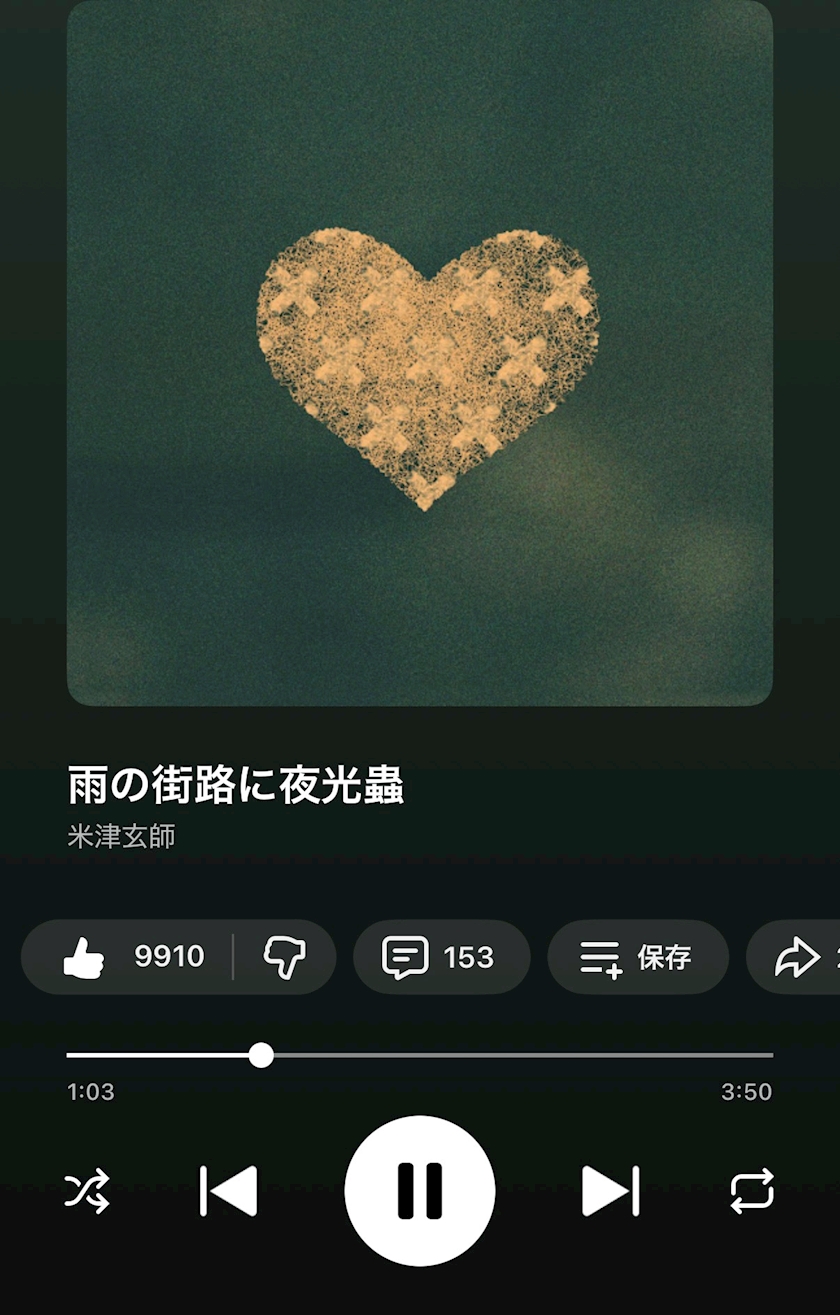Like the song with 9910 likes
This screenshot has width=840, height=1315.
click(128, 957)
